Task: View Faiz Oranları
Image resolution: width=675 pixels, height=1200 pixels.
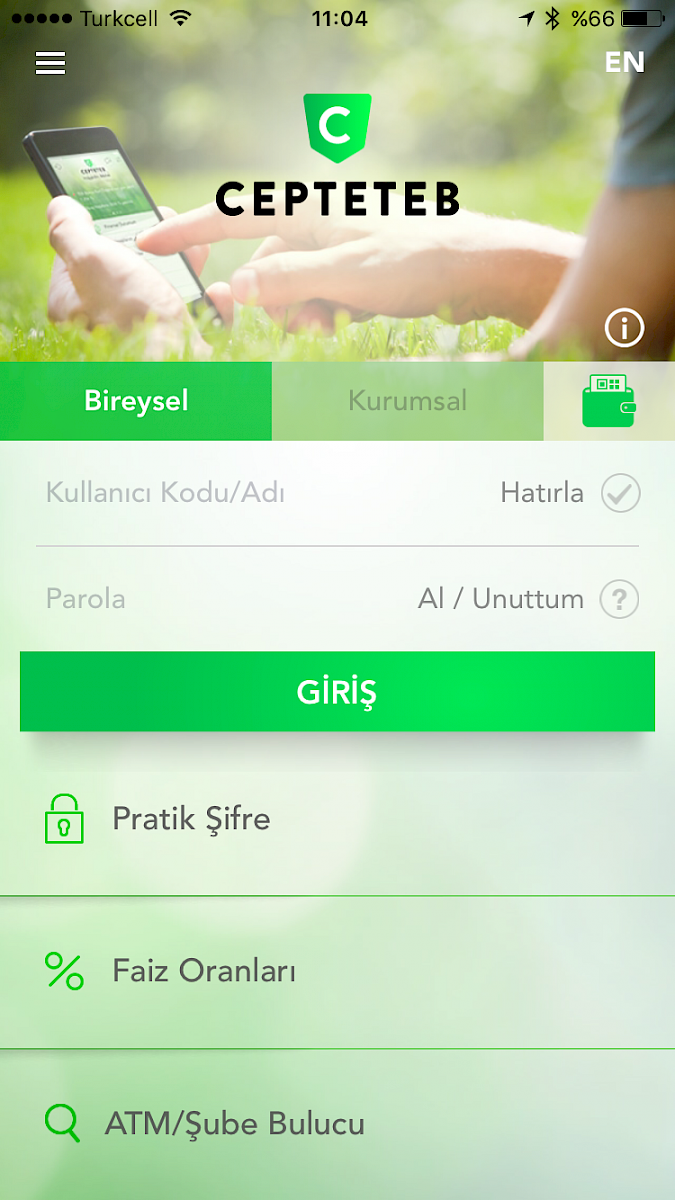Action: point(203,971)
